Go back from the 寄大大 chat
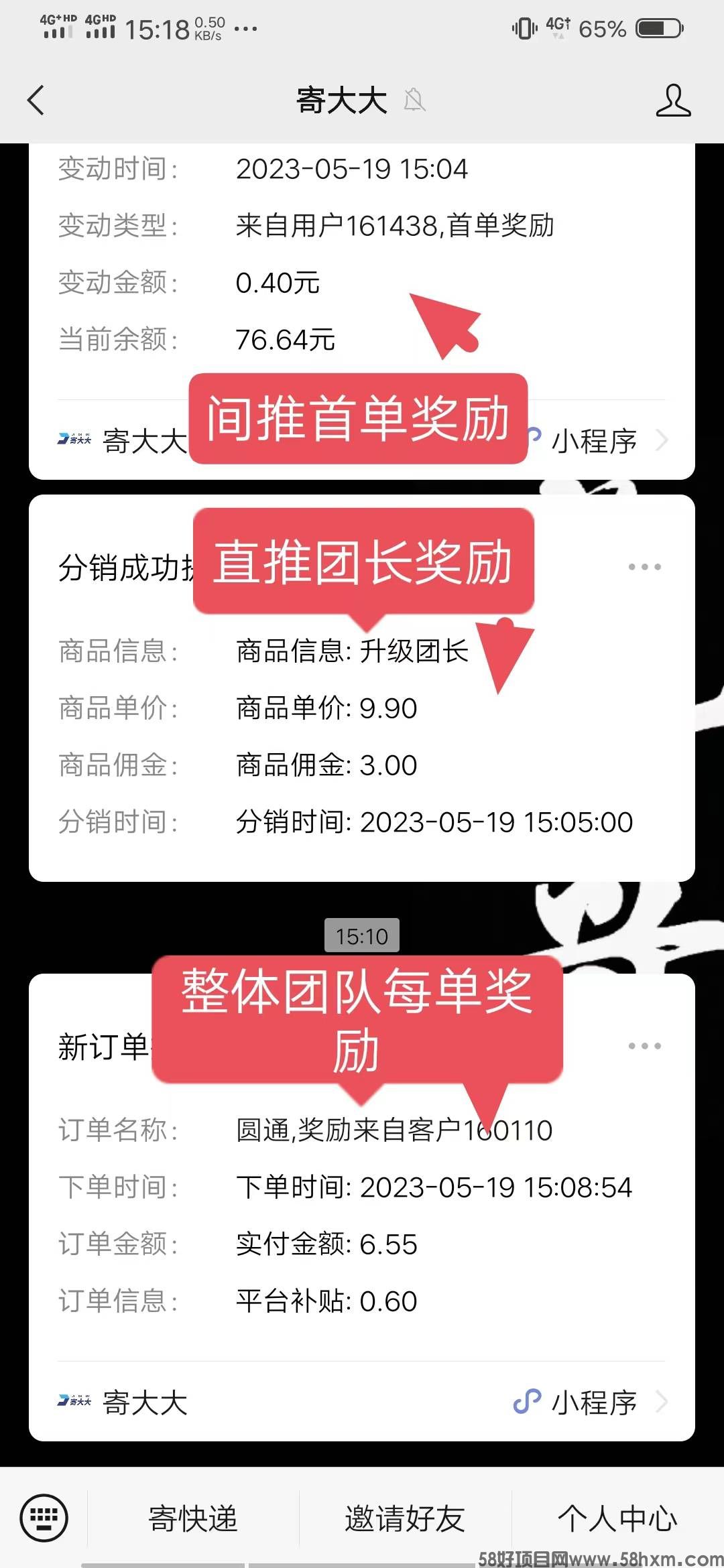 36,101
